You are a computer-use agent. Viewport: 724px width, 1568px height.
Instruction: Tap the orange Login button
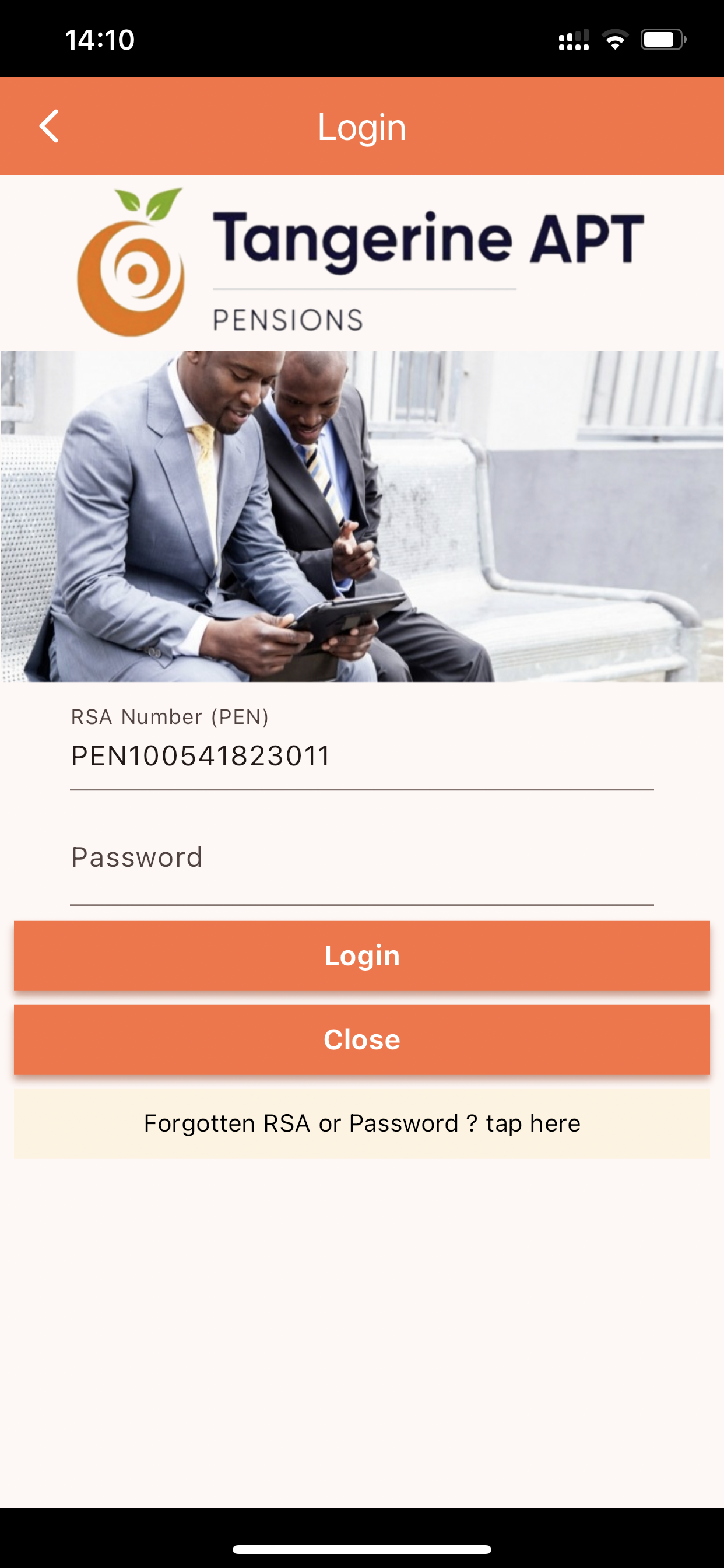(361, 956)
